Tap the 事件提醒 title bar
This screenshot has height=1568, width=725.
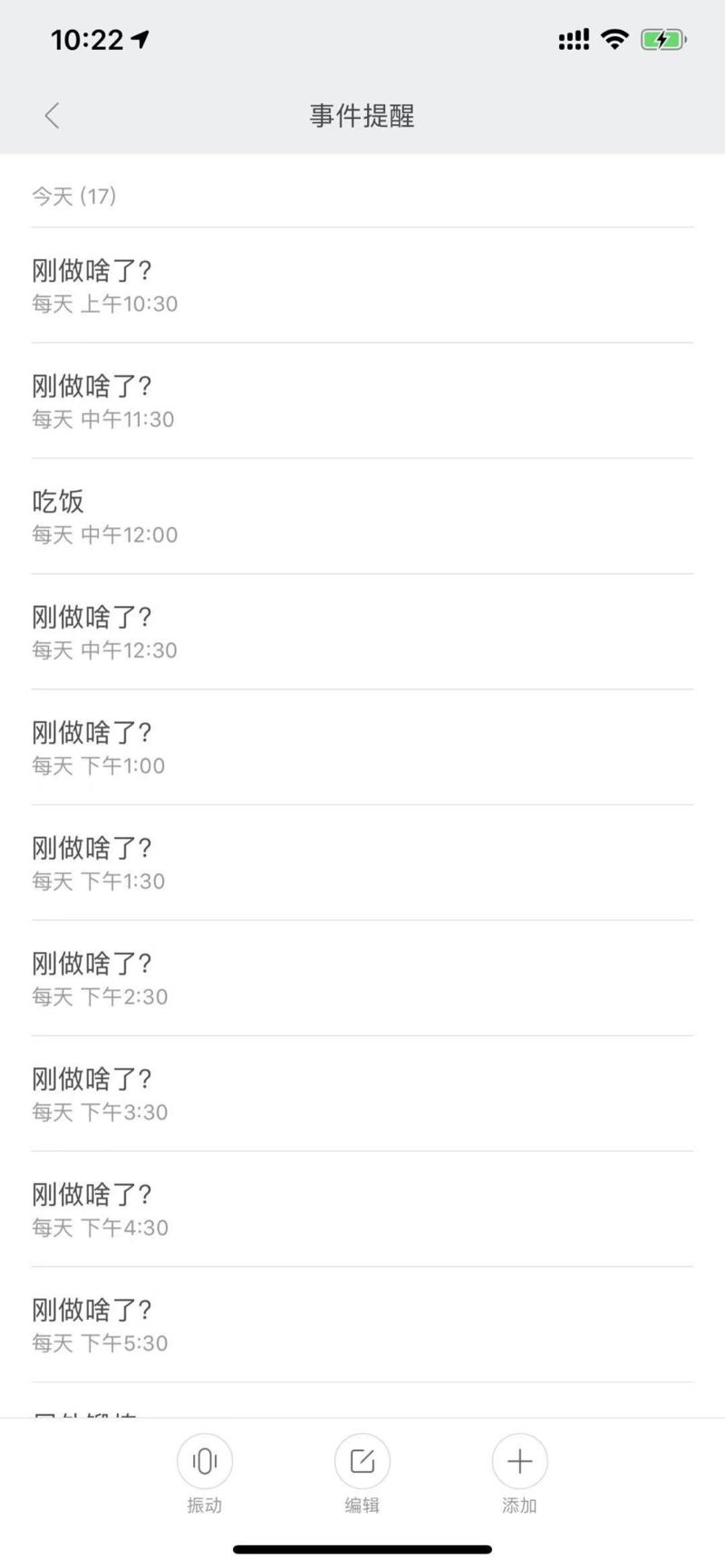360,116
